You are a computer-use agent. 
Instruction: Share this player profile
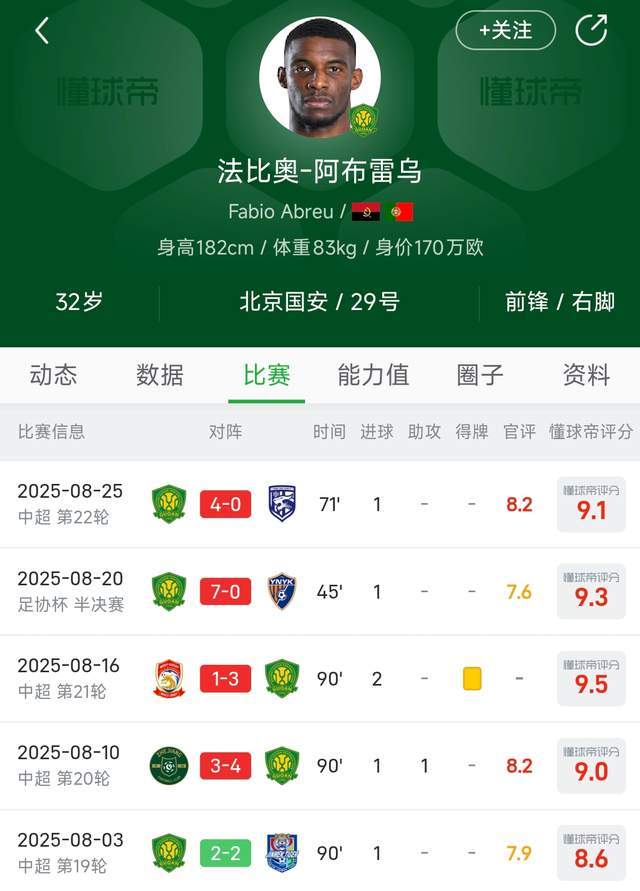click(591, 31)
